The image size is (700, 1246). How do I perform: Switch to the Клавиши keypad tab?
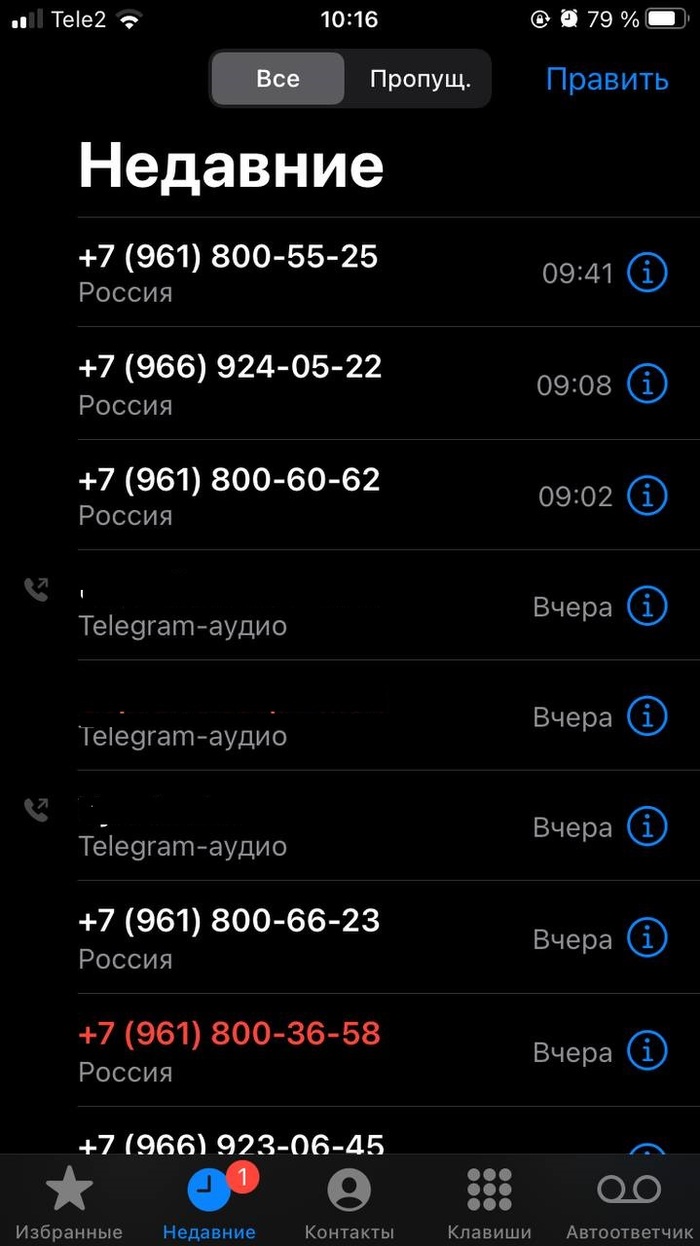tap(489, 1202)
